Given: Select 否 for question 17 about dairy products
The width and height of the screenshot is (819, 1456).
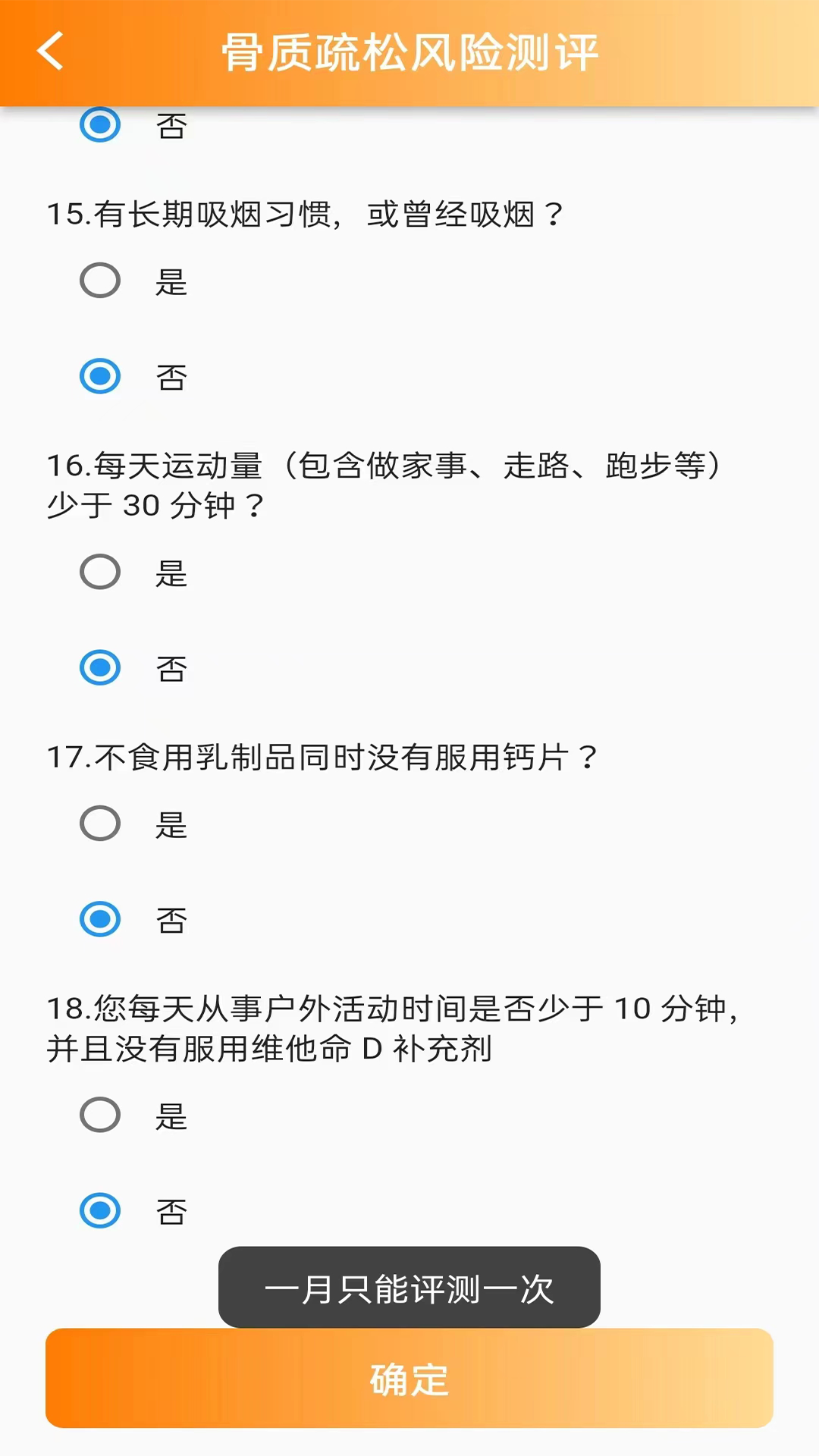Looking at the screenshot, I should click(99, 920).
